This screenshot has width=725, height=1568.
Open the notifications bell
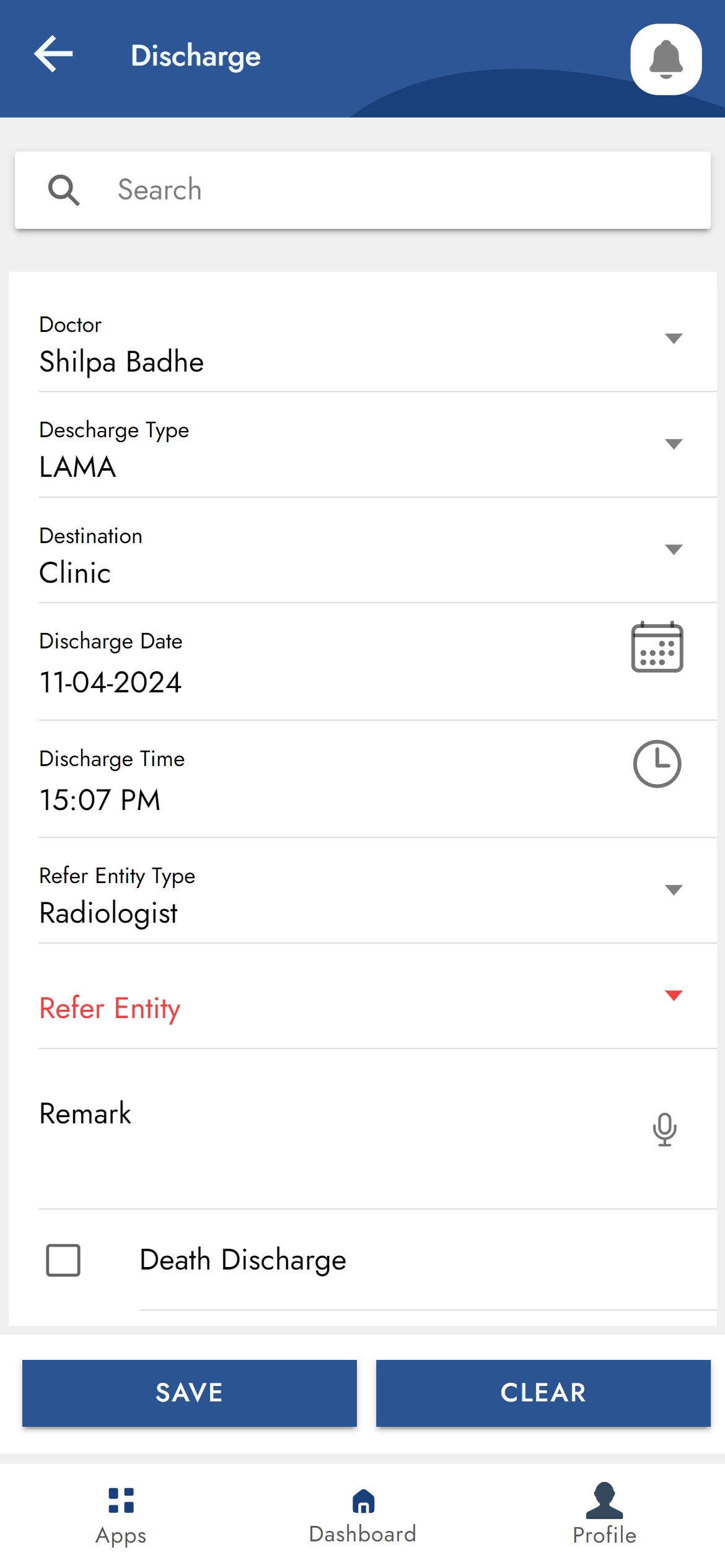point(666,59)
